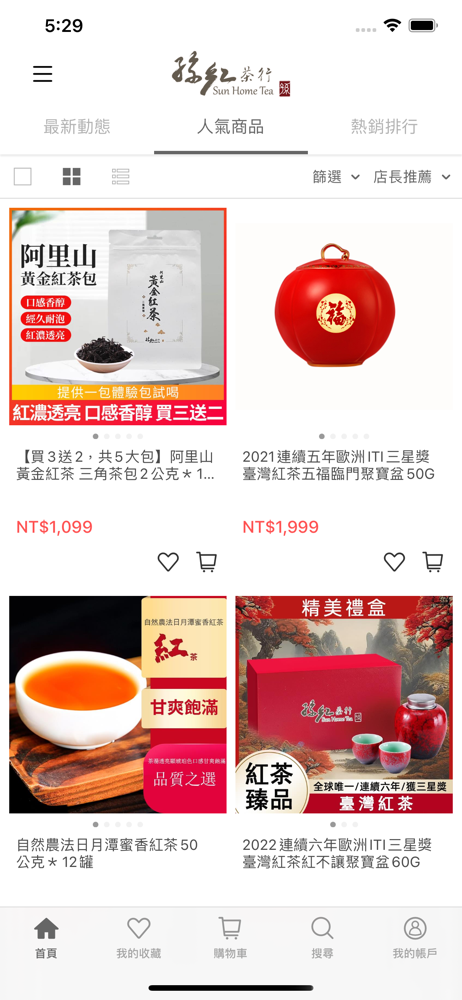This screenshot has height=1000, width=462.
Task: Select the list view icon
Action: 121,177
